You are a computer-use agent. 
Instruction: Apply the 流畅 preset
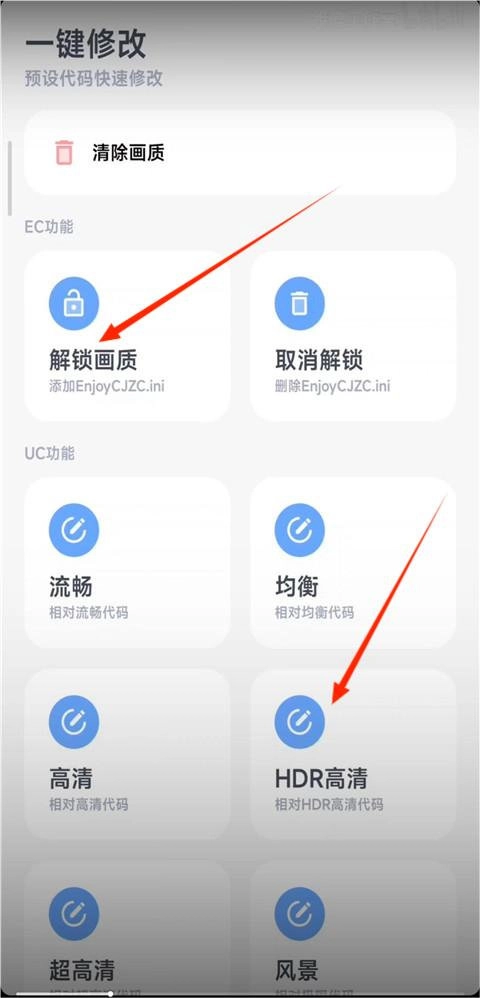pos(127,563)
